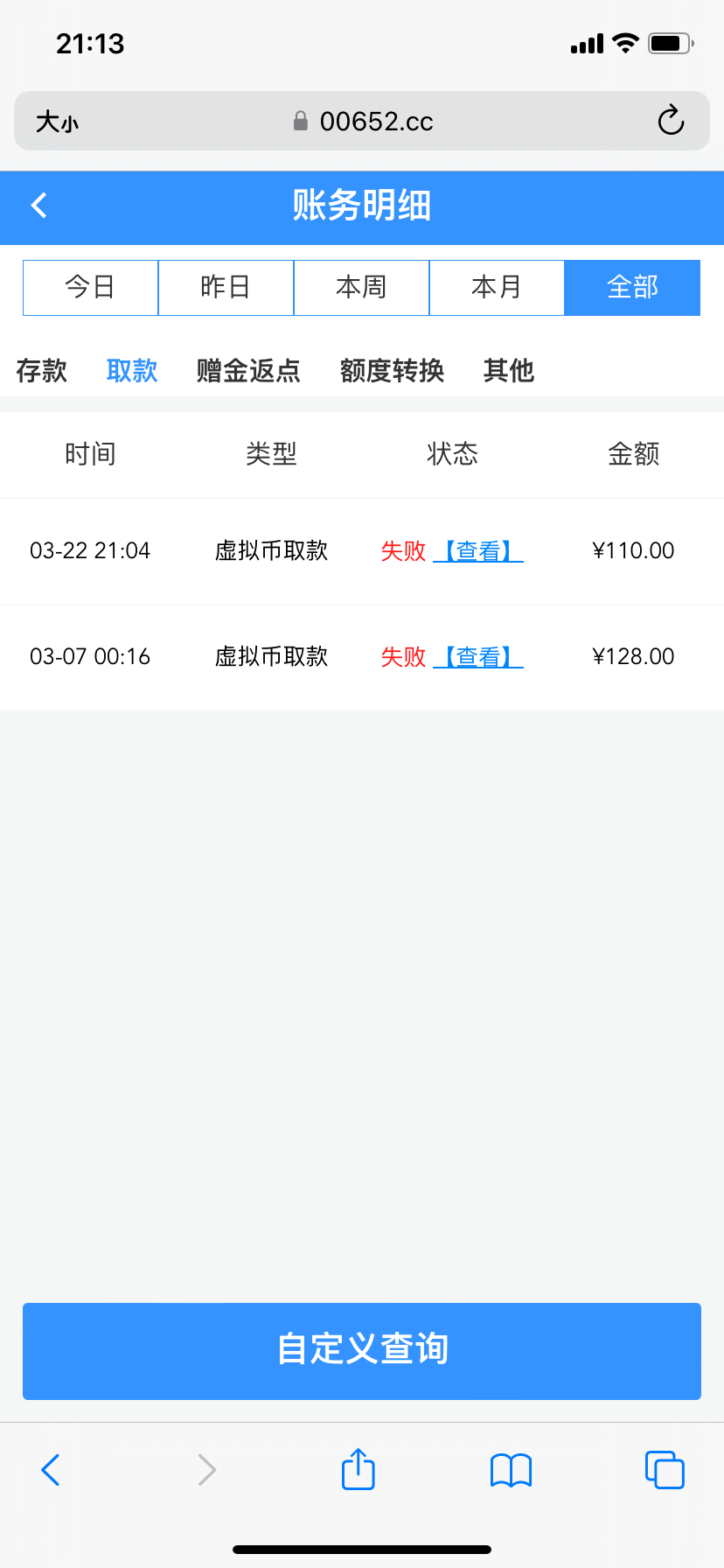Expand details via 【查看】 on the 03-07 record
Screen dimensions: 724x1568
click(x=477, y=656)
